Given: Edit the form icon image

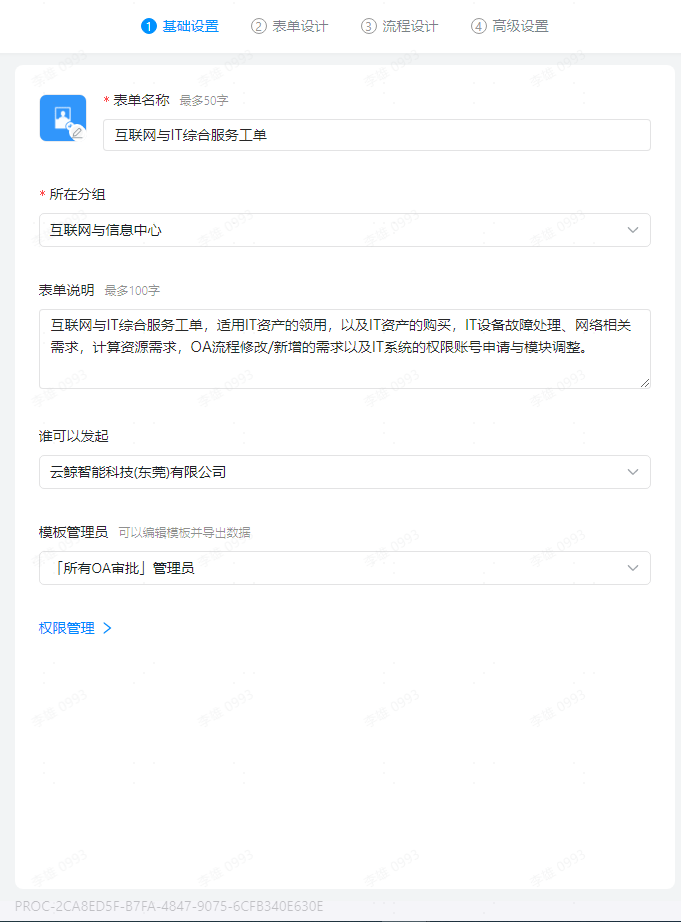Looking at the screenshot, I should 63,118.
